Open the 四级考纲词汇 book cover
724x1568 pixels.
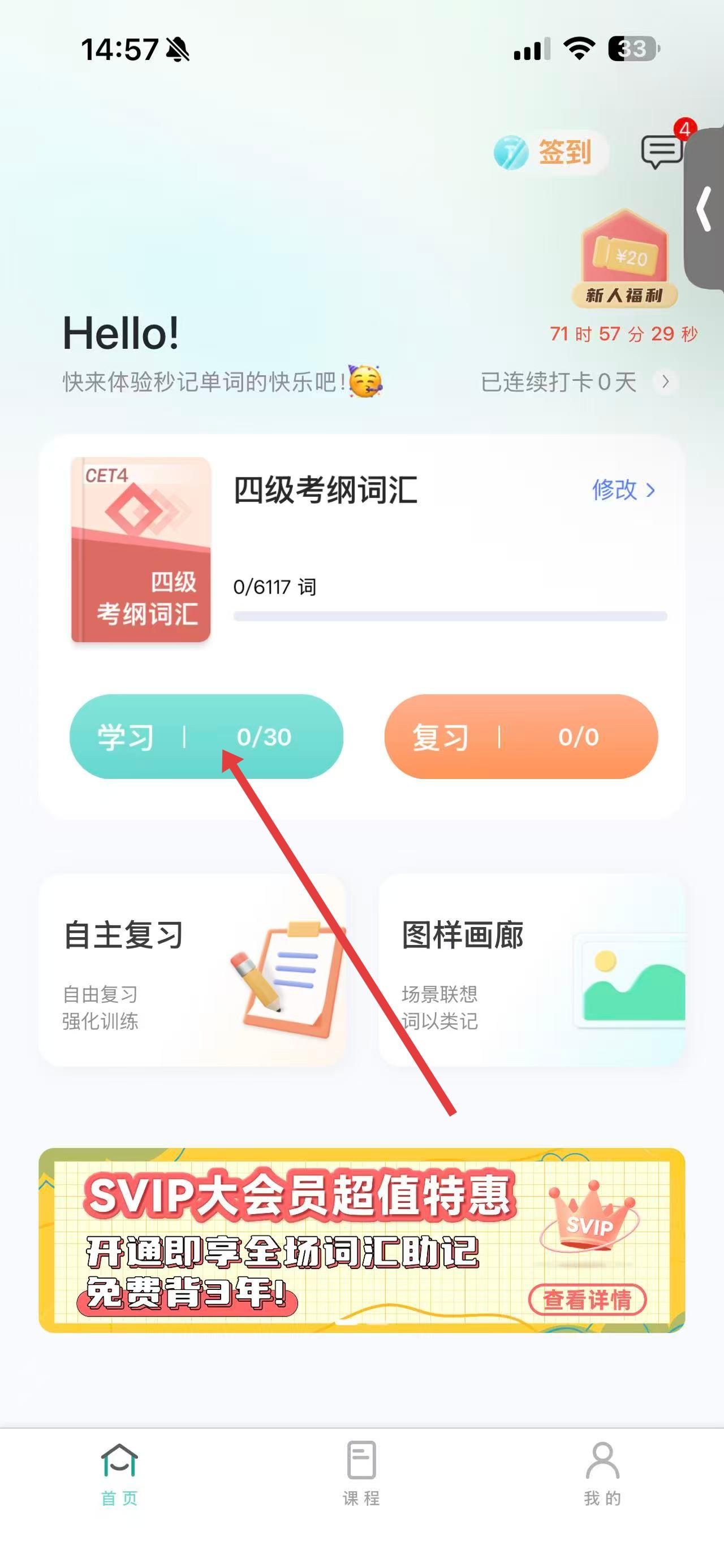click(x=141, y=549)
